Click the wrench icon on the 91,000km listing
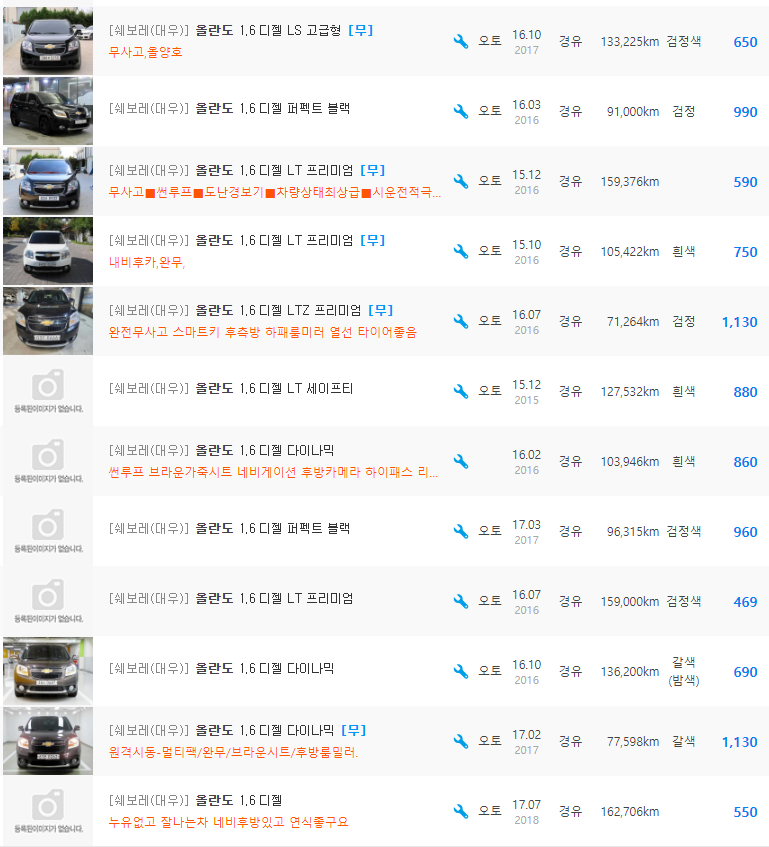Screen dimensions: 769x847 click(461, 112)
